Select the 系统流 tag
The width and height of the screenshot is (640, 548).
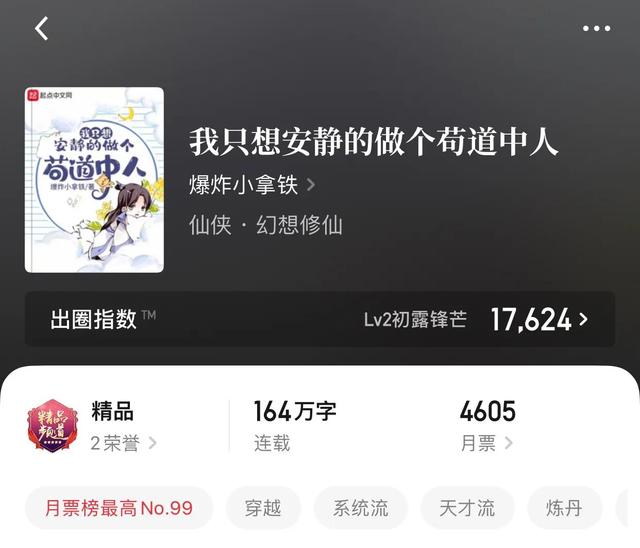tap(360, 508)
